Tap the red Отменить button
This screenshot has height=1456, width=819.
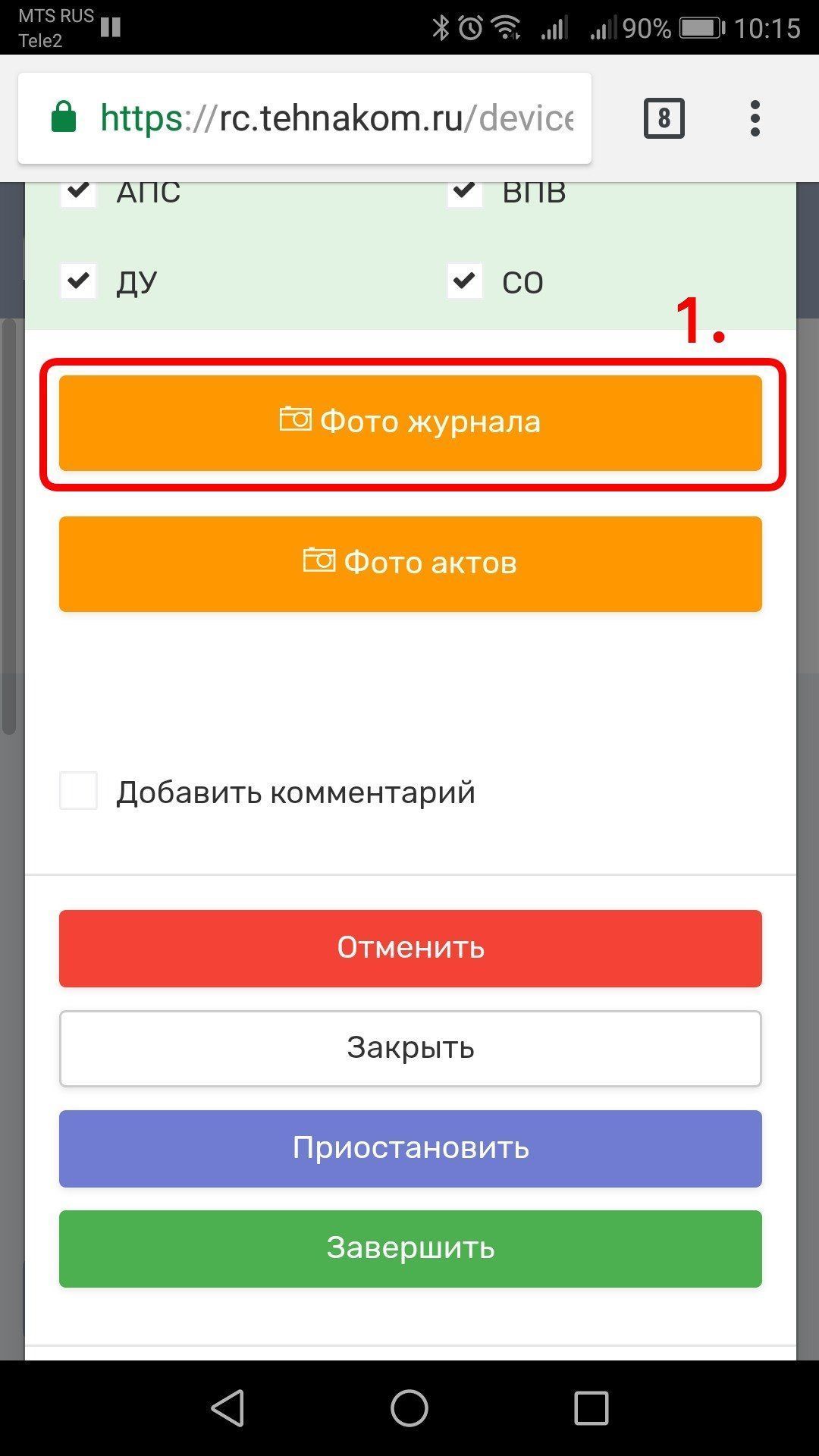410,948
